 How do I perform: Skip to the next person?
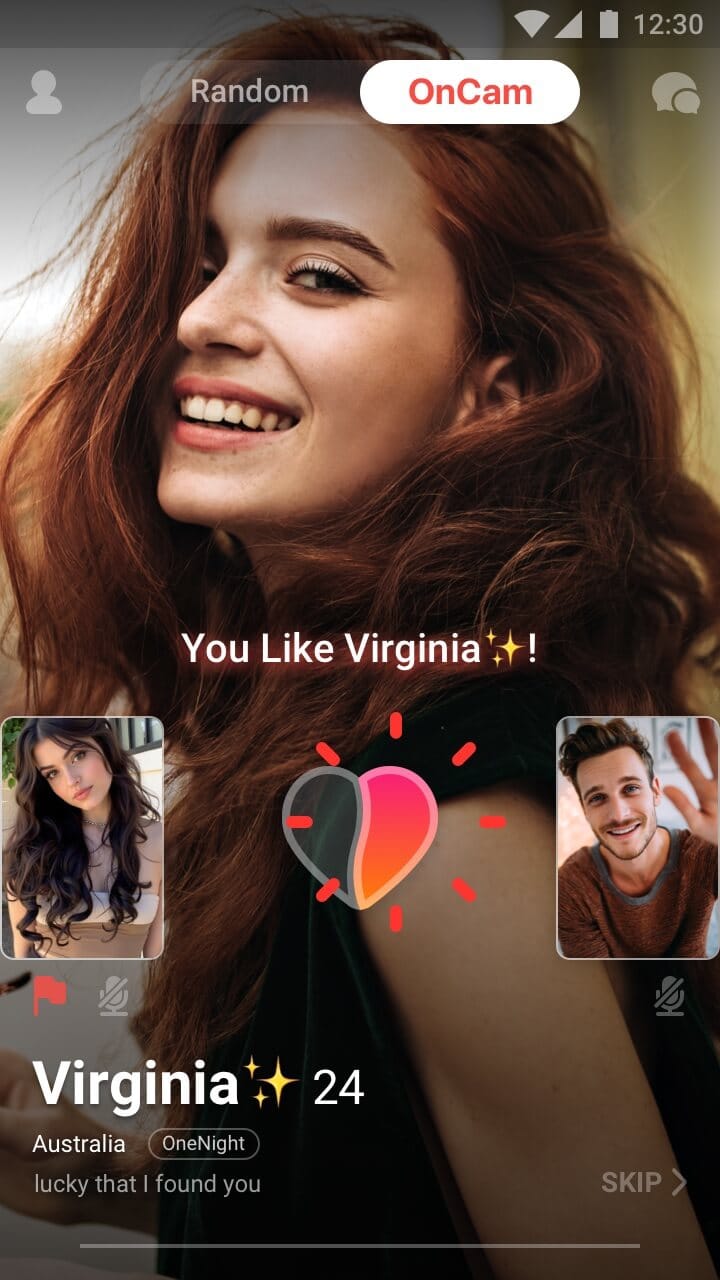643,1183
